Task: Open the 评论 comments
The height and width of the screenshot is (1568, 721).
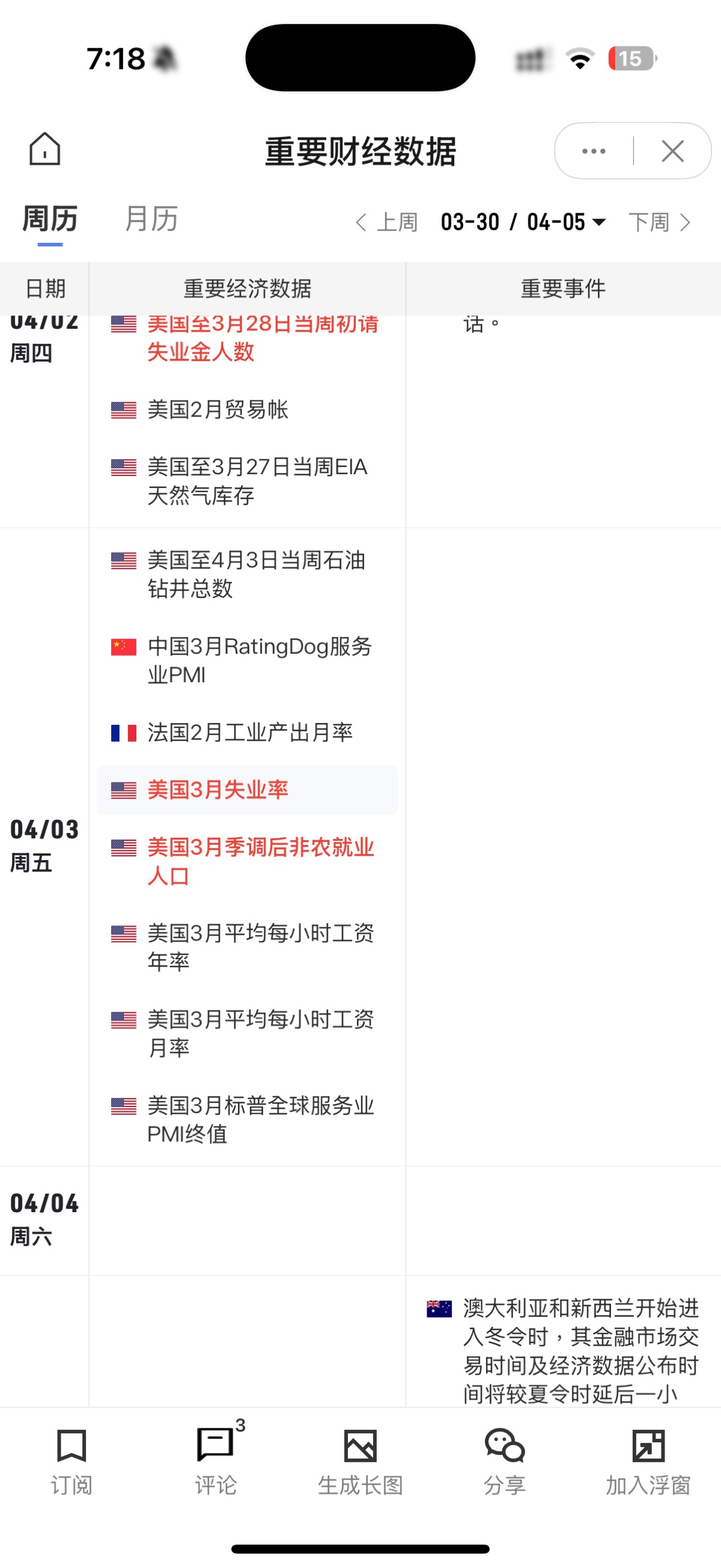Action: 215,1462
